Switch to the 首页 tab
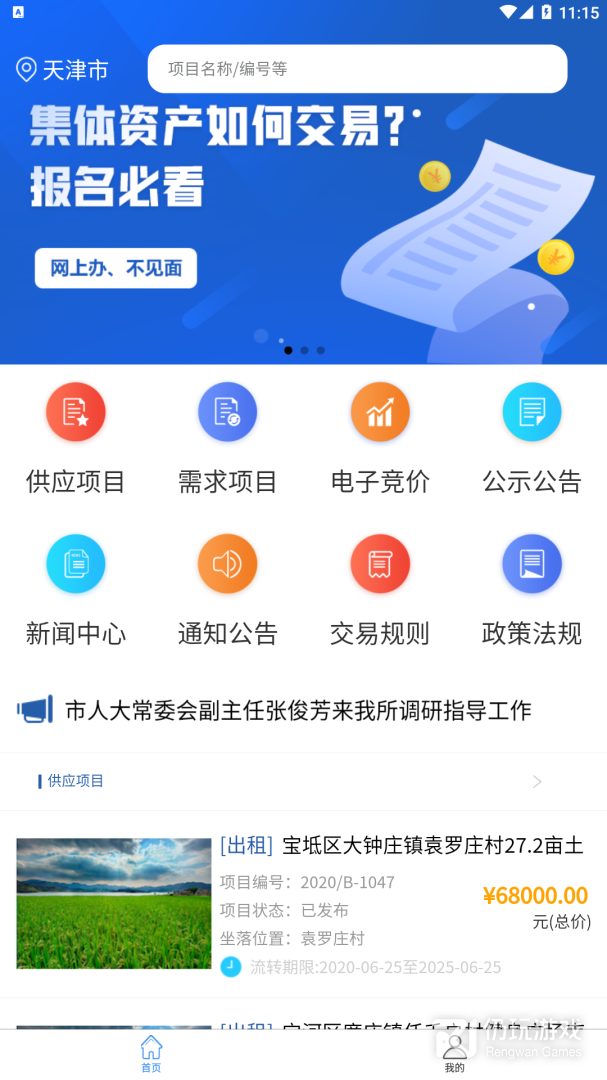Image resolution: width=607 pixels, height=1080 pixels. (x=151, y=1054)
